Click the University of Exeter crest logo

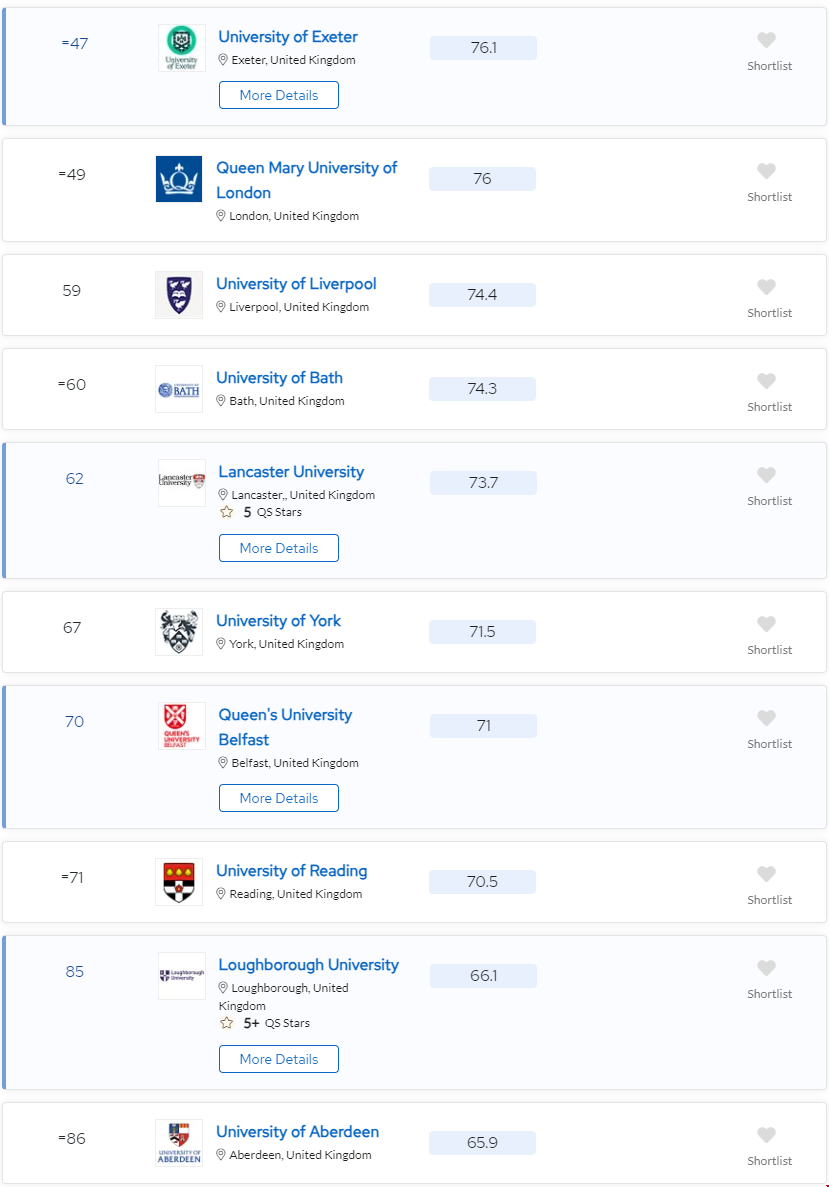coord(180,47)
